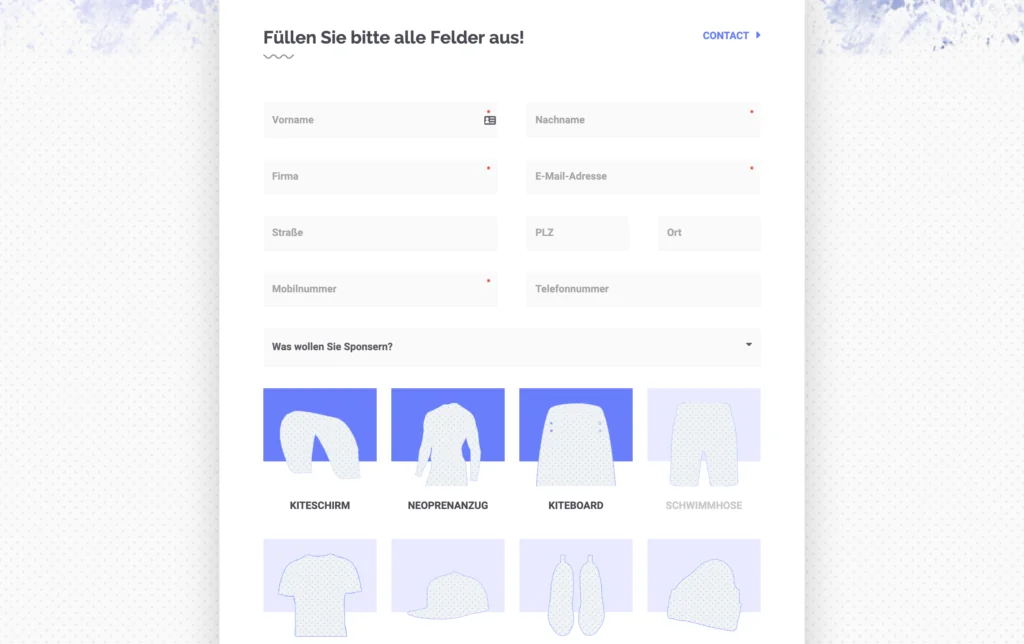Tap the Telefonnummer field
This screenshot has width=1024, height=644.
point(642,289)
